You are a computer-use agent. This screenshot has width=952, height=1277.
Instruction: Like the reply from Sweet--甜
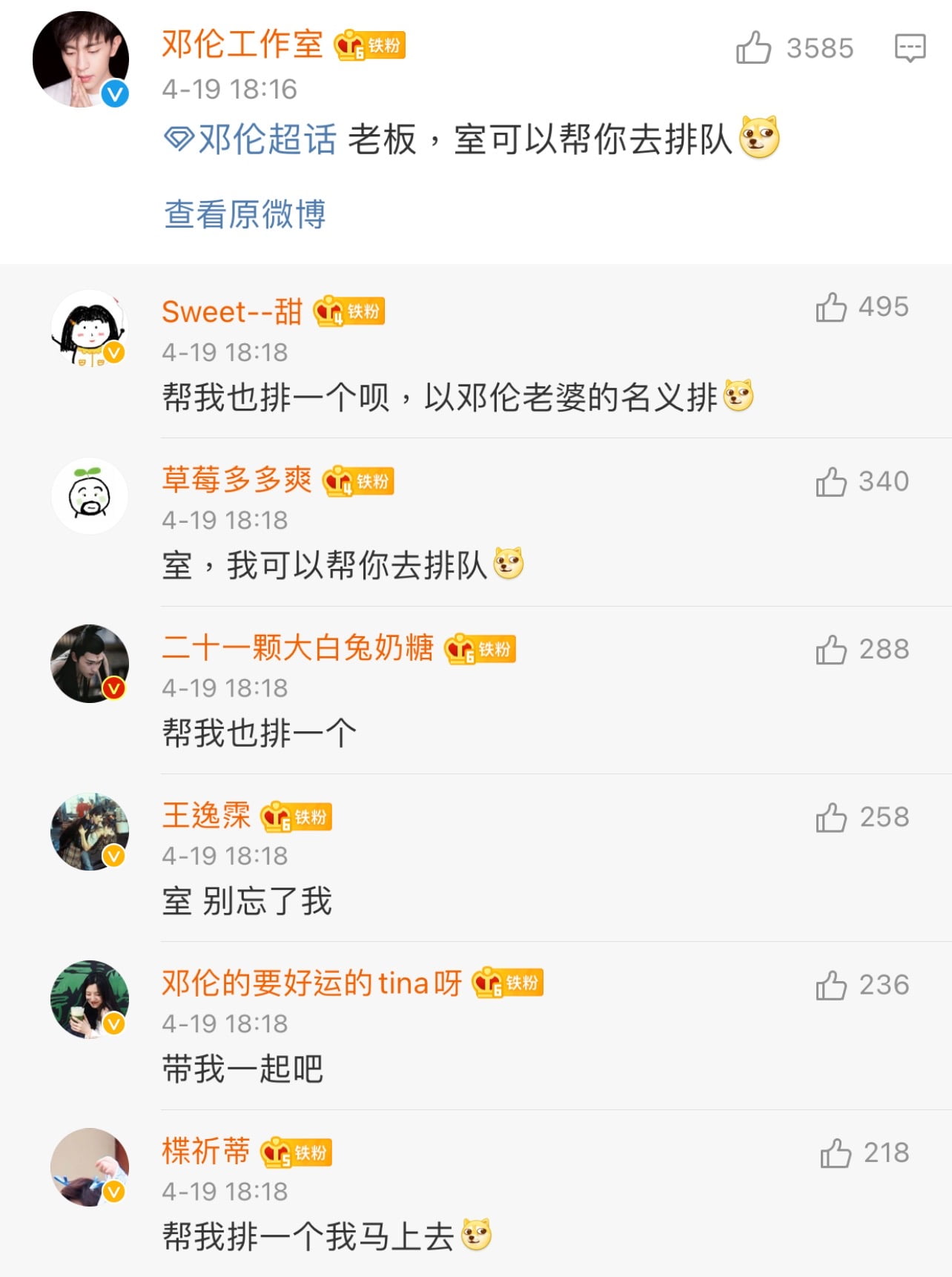pos(831,307)
